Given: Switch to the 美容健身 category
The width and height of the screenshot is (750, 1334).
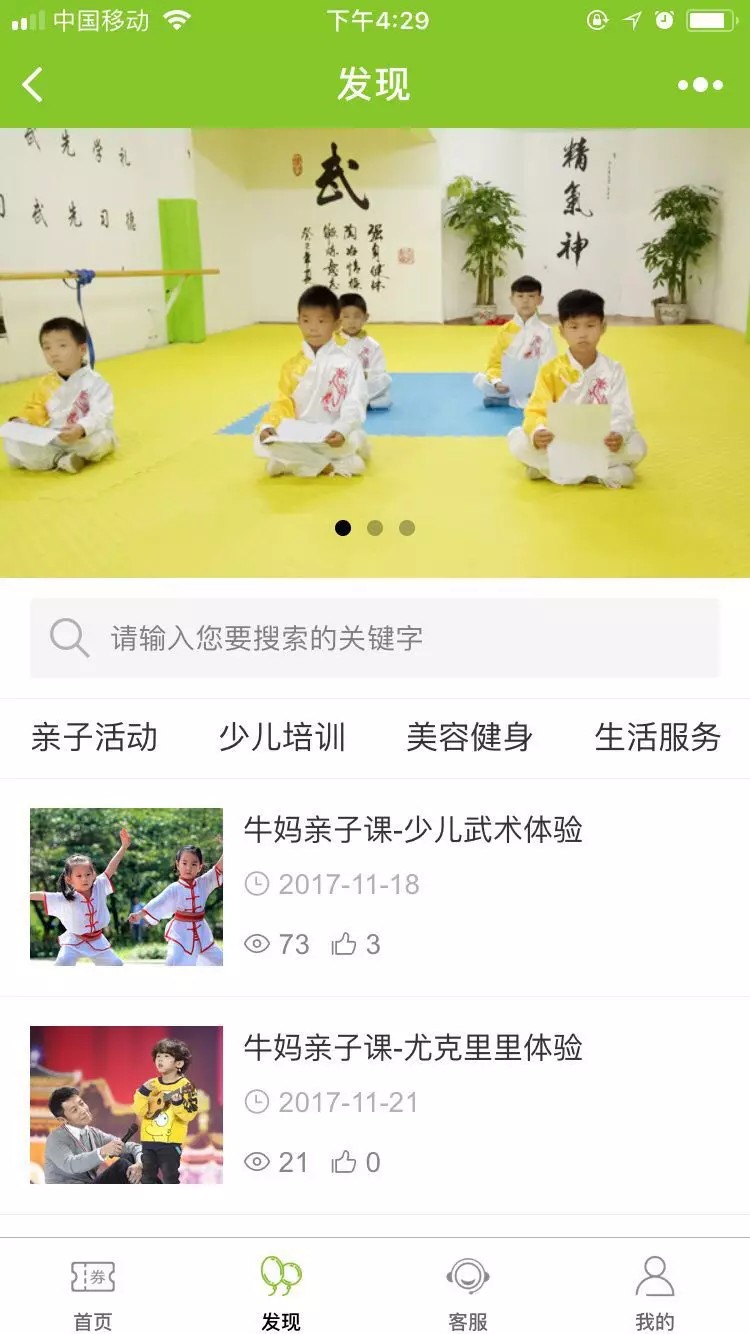Looking at the screenshot, I should (470, 738).
